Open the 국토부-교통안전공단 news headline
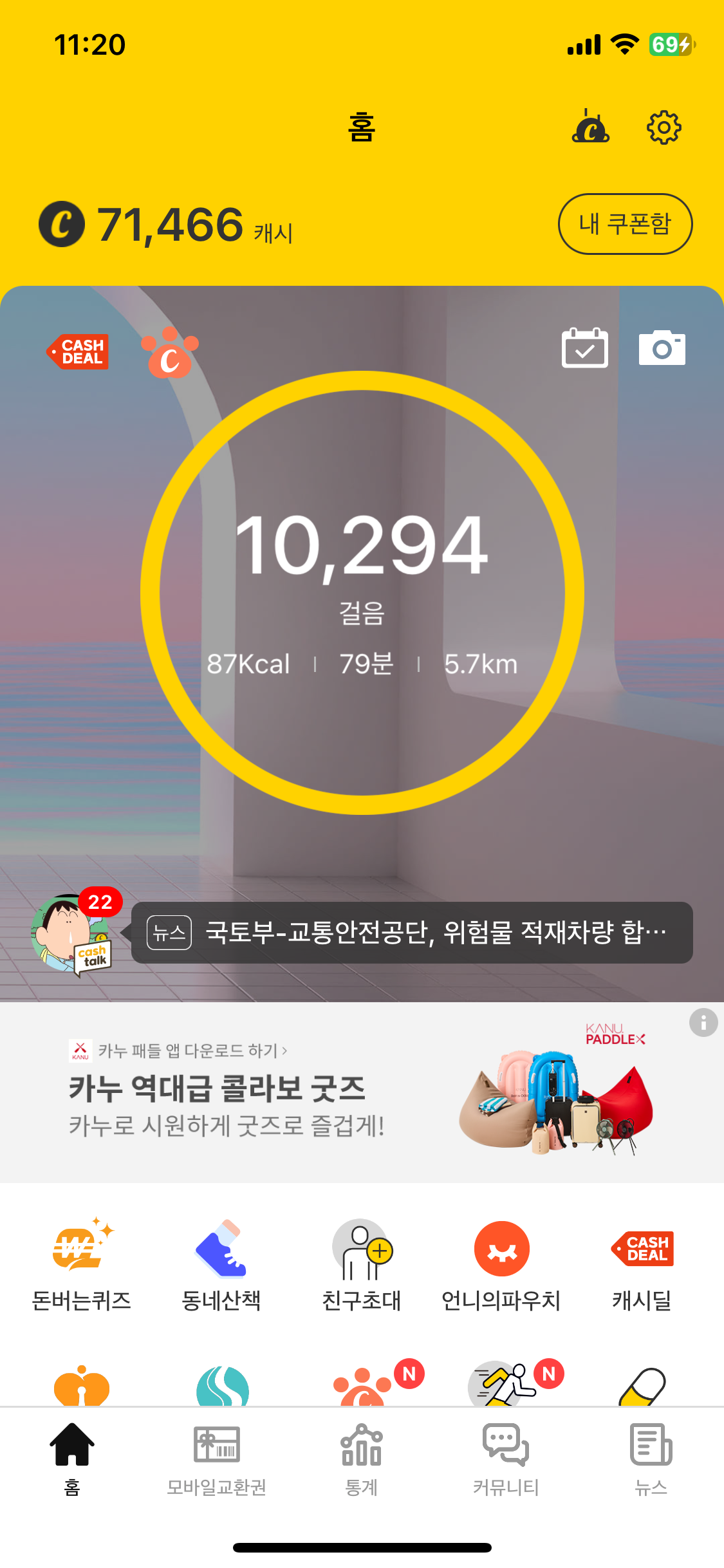Viewport: 724px width, 1568px height. [412, 933]
